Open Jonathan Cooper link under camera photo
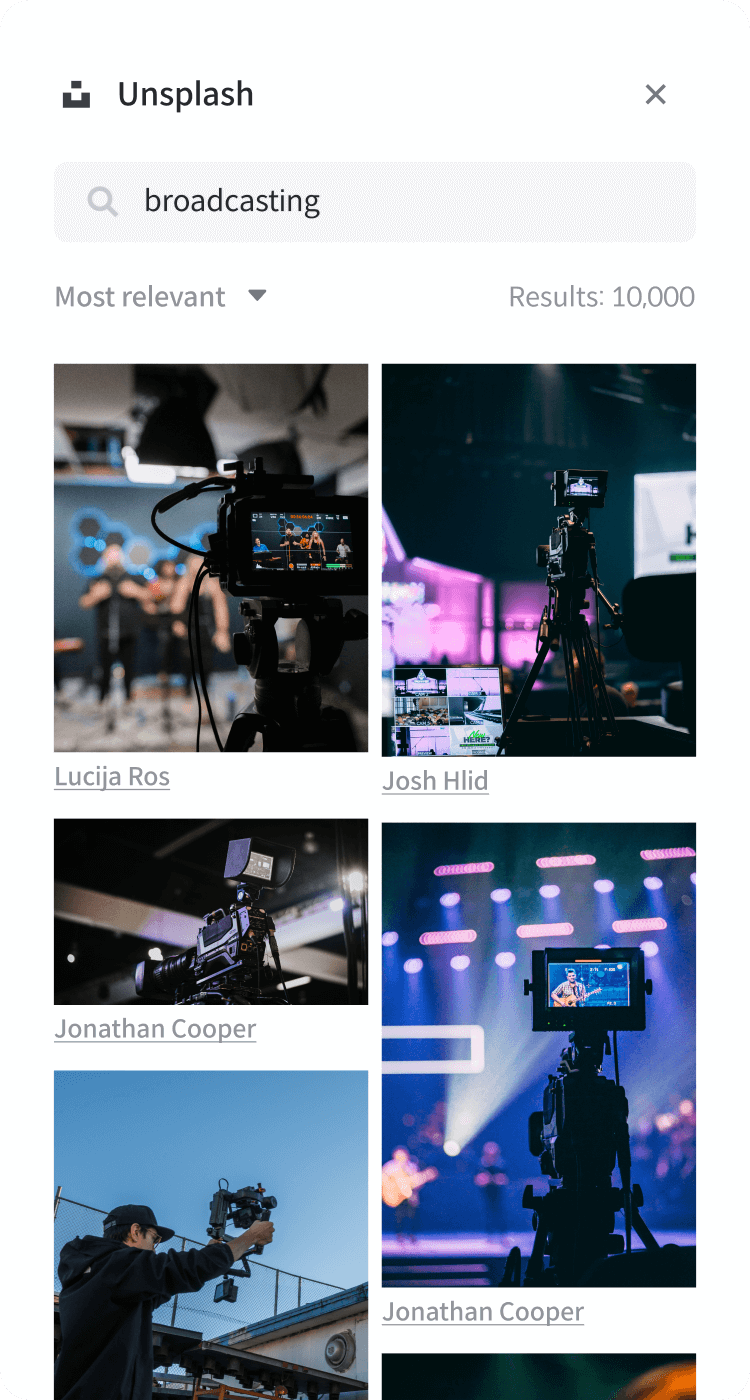This screenshot has width=750, height=1400. (155, 1029)
